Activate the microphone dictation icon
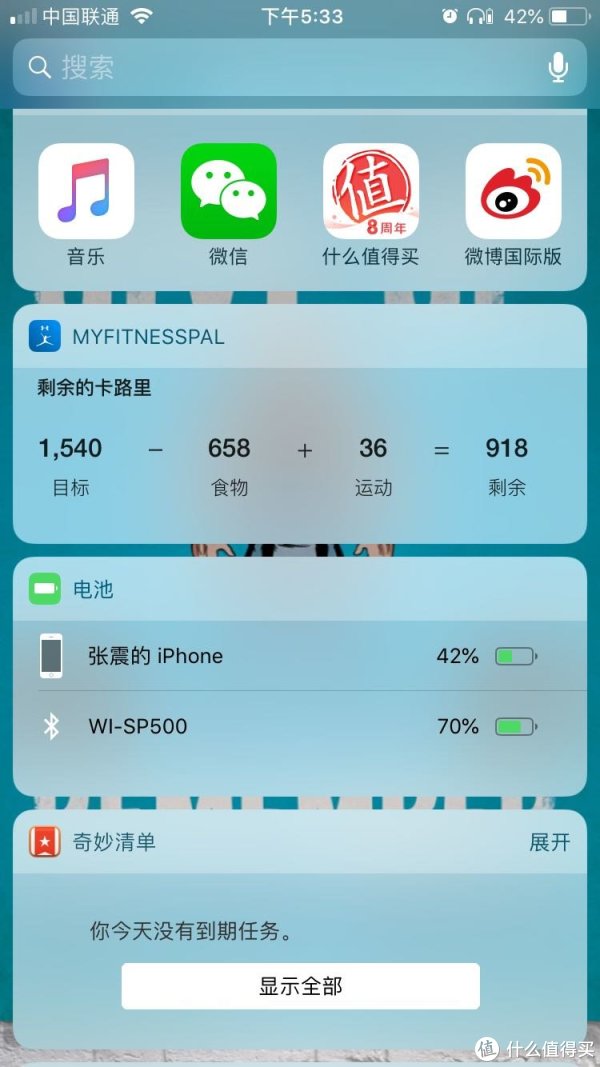The image size is (600, 1067). (558, 67)
